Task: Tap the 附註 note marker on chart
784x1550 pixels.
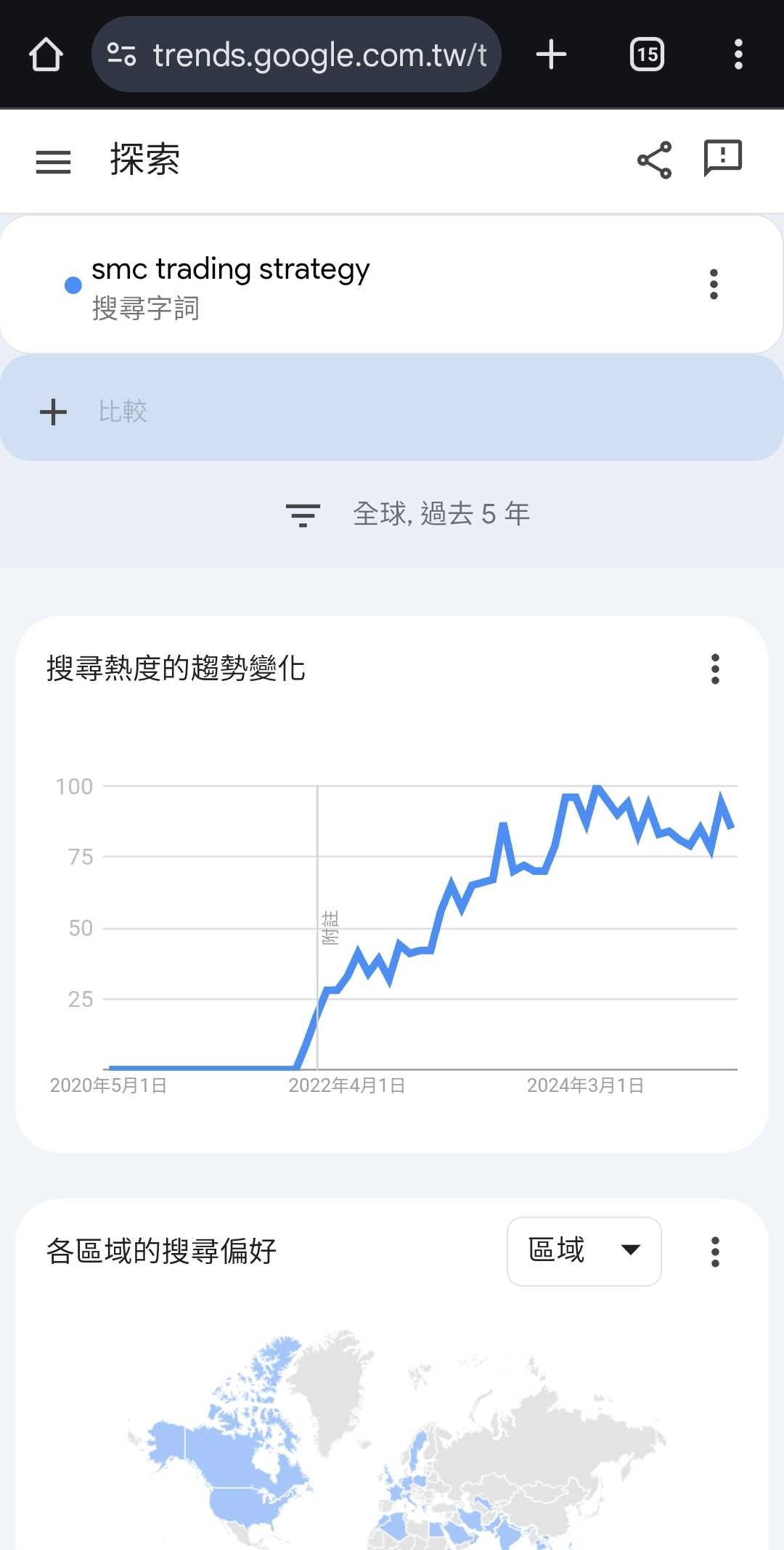Action: click(x=330, y=928)
